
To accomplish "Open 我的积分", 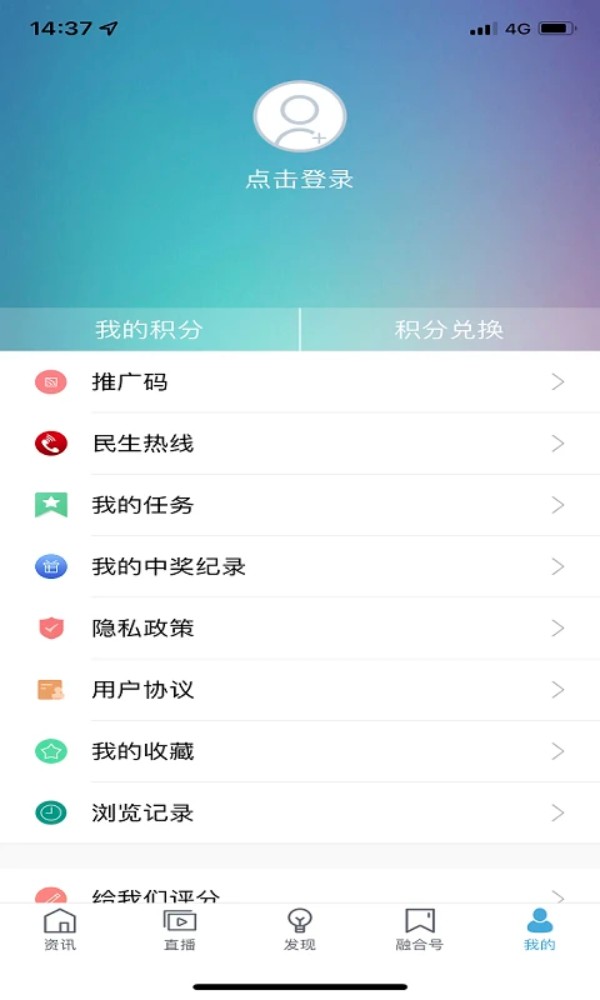I will pos(149,330).
